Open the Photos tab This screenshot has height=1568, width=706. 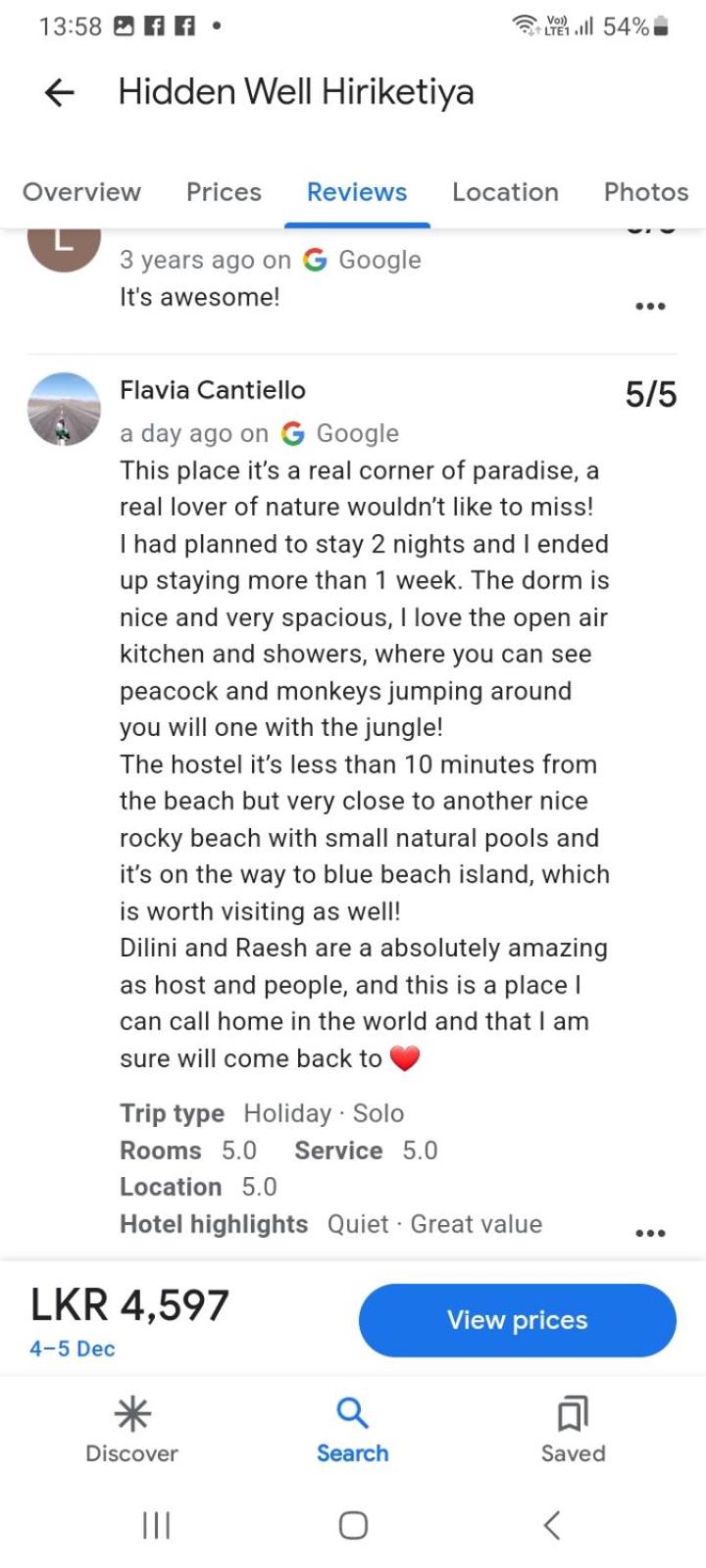pos(646,192)
